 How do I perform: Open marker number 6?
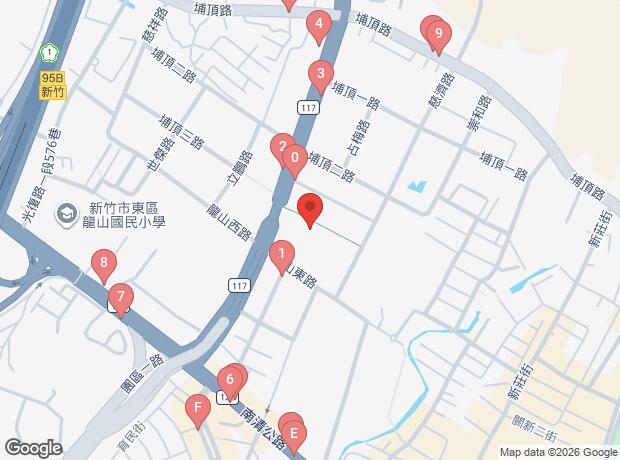[230, 380]
